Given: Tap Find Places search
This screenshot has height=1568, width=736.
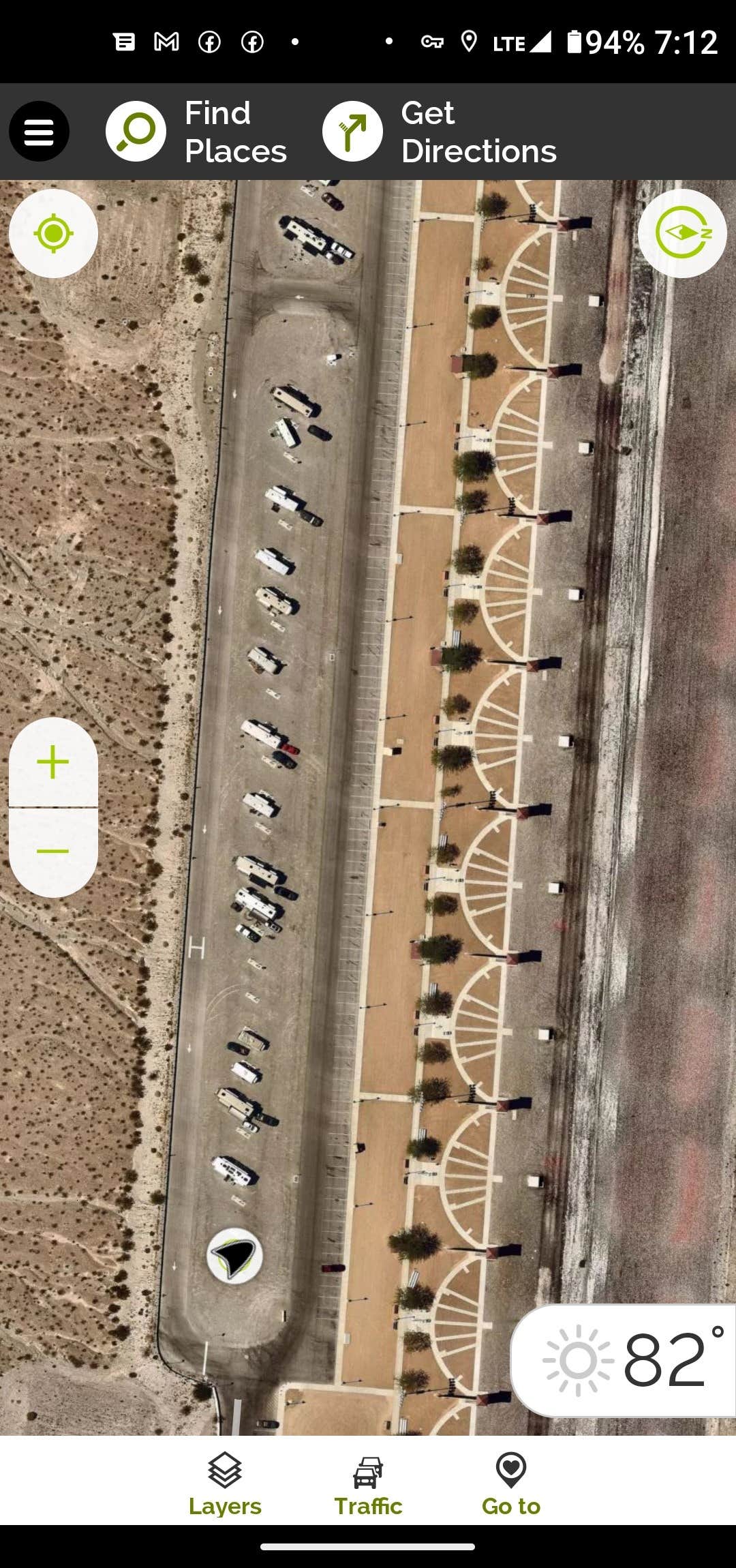Looking at the screenshot, I should [x=198, y=132].
